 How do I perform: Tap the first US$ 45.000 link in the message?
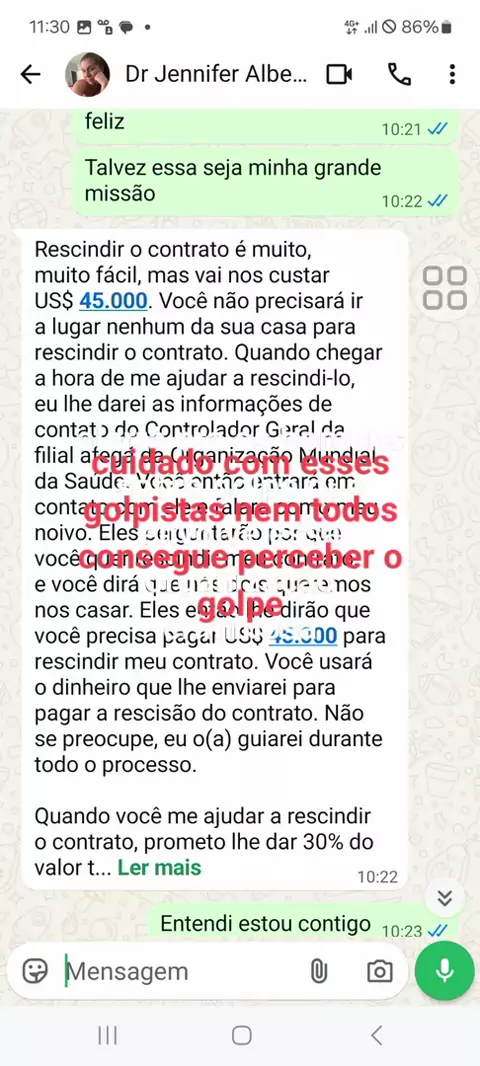[114, 300]
